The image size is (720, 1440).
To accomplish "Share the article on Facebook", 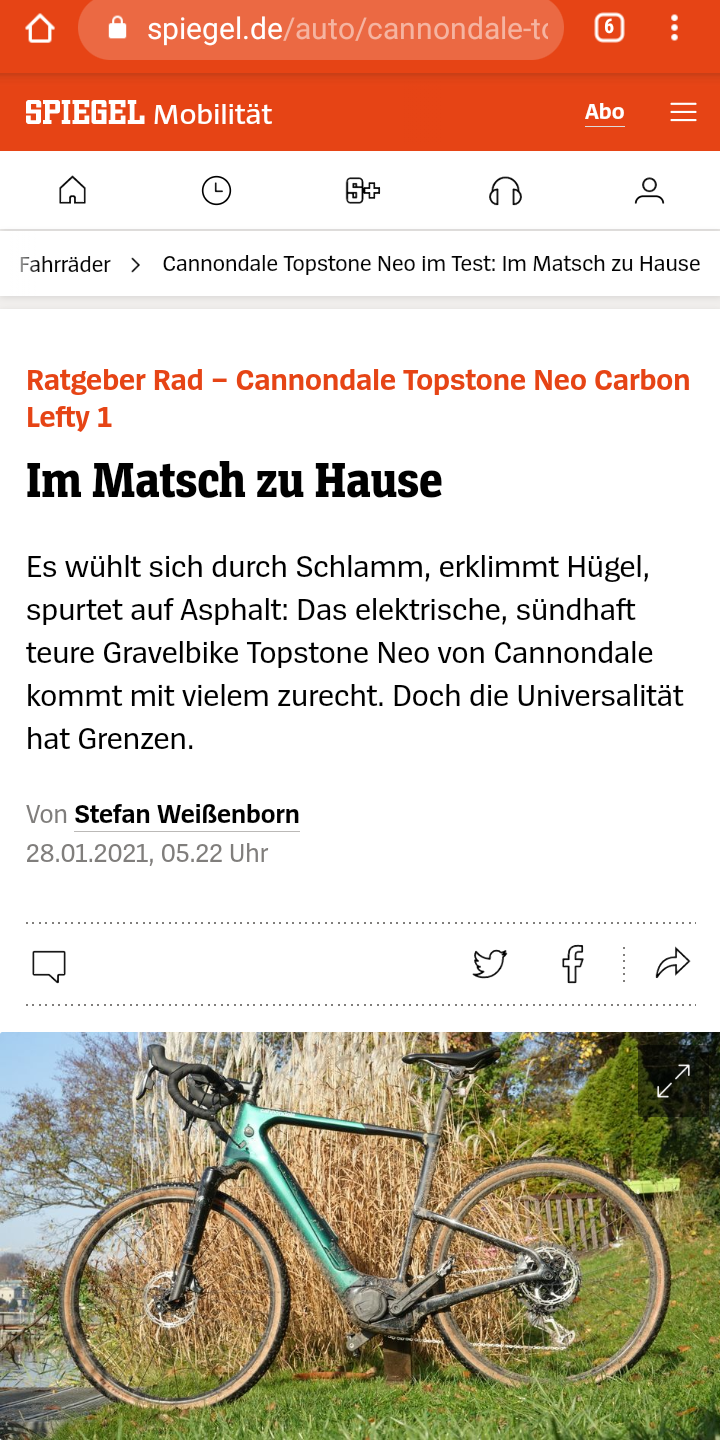I will coord(572,965).
